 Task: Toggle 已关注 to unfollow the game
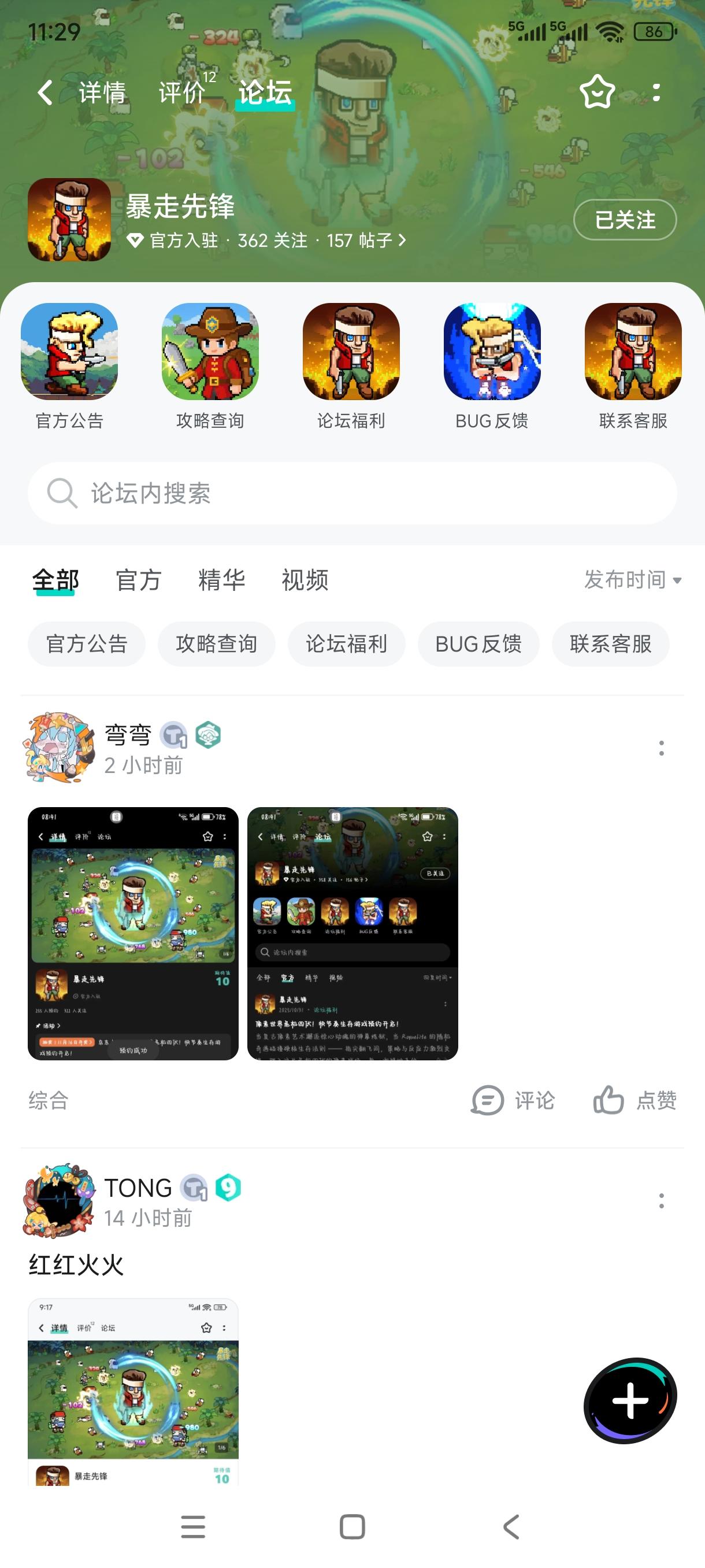click(625, 220)
